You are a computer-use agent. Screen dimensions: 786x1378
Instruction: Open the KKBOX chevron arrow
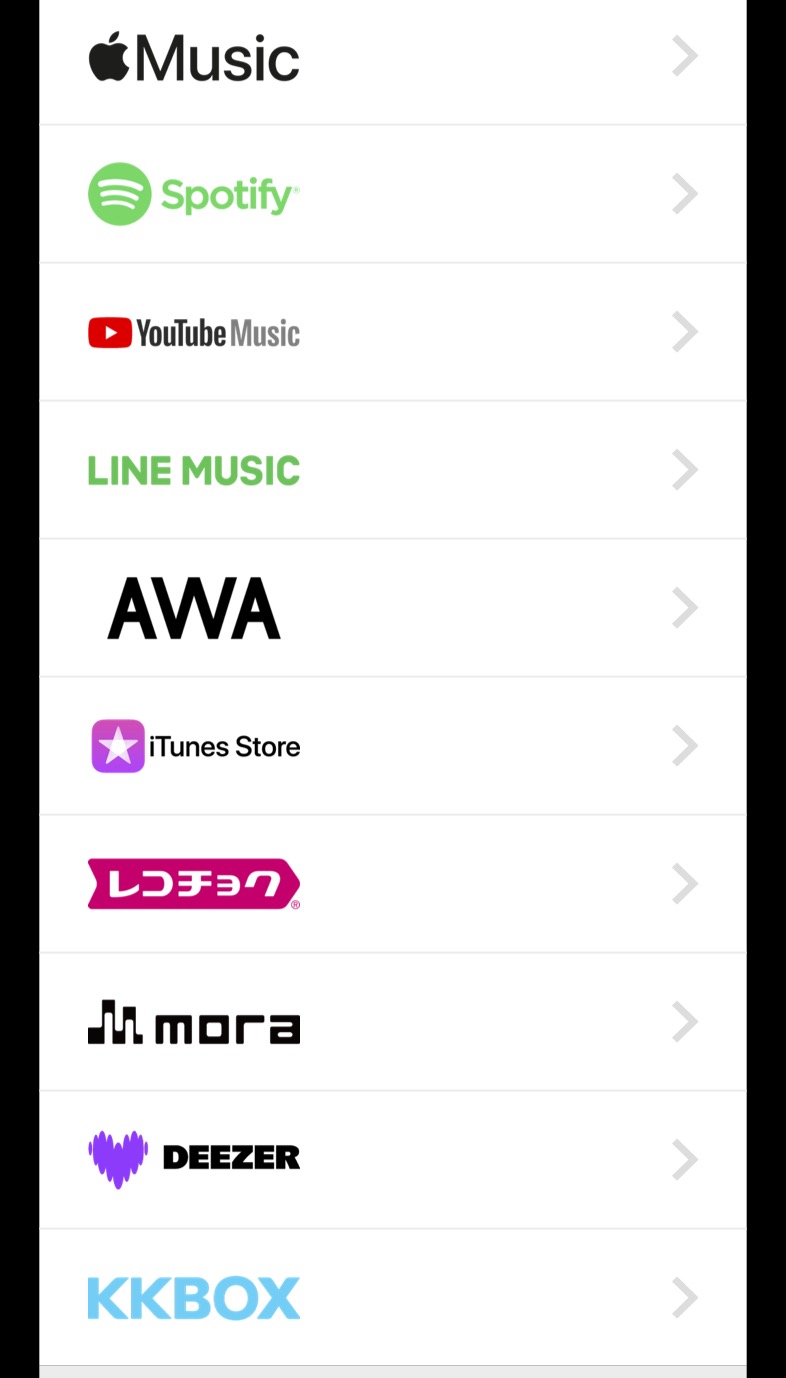pos(685,1296)
